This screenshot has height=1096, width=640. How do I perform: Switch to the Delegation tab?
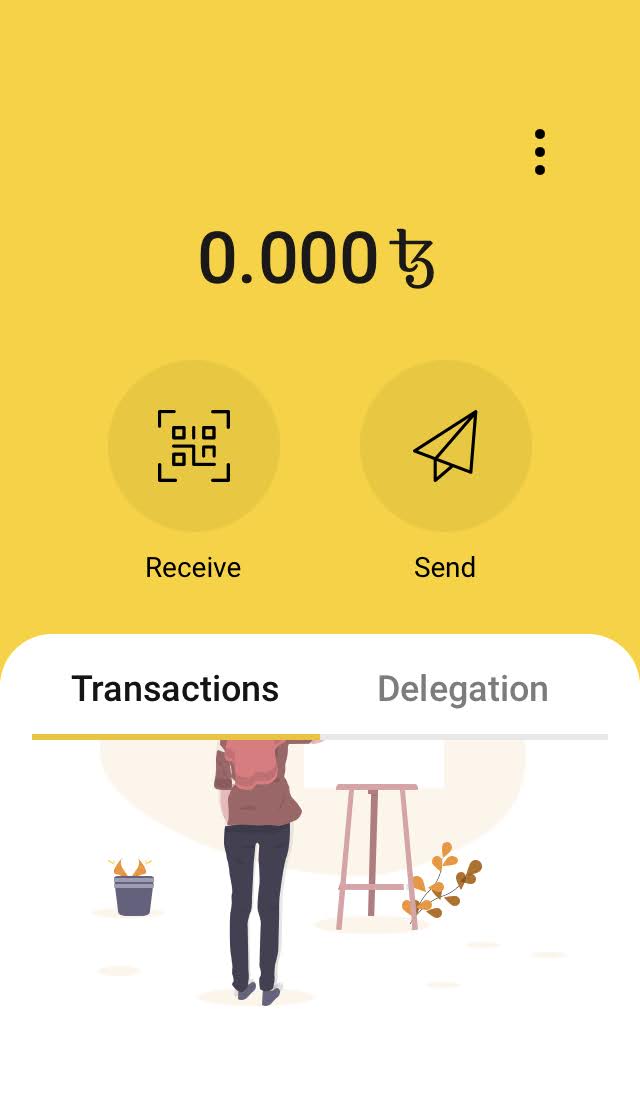[x=463, y=689]
